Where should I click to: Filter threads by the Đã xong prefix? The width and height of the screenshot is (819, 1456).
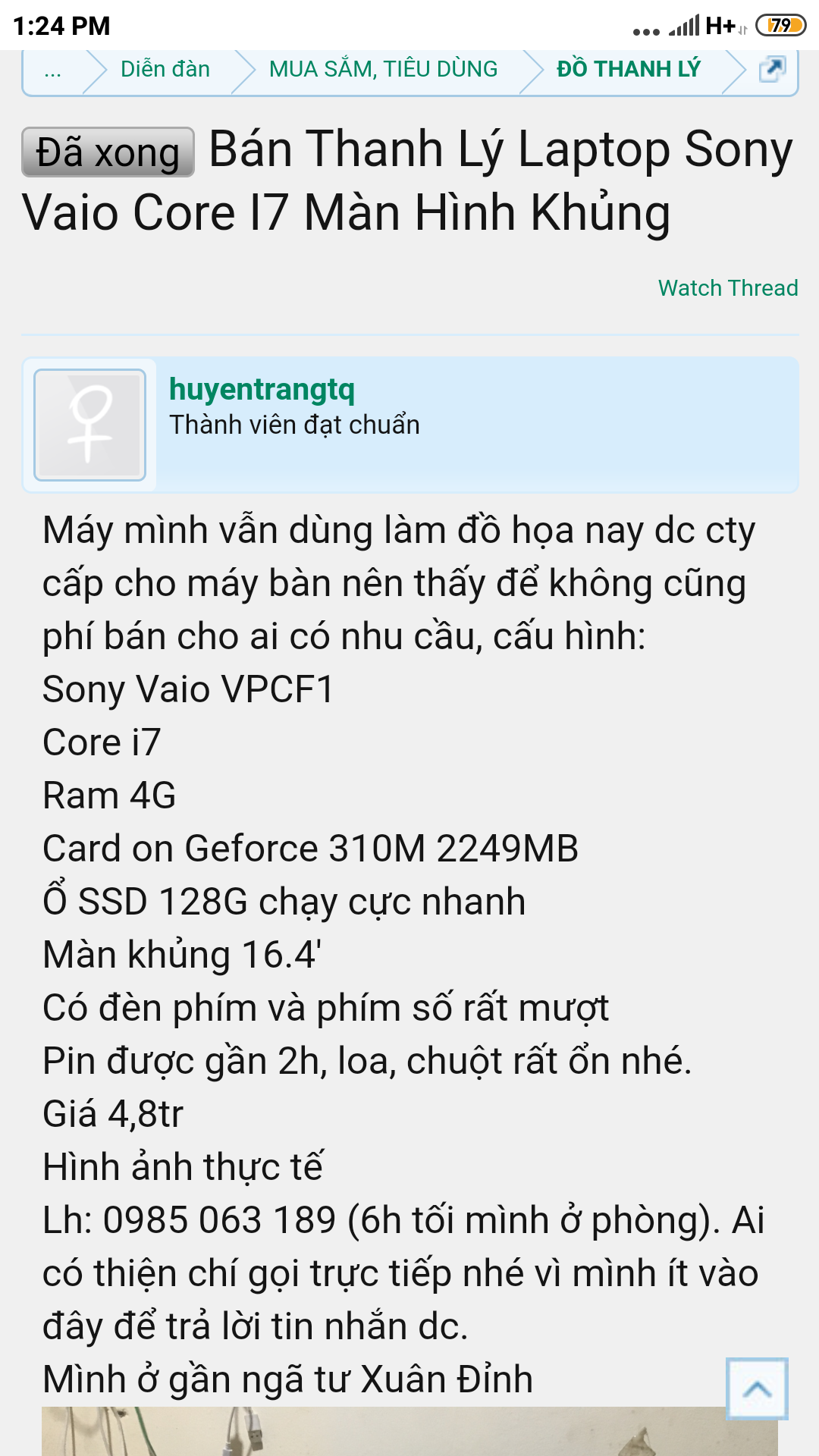pos(108,152)
